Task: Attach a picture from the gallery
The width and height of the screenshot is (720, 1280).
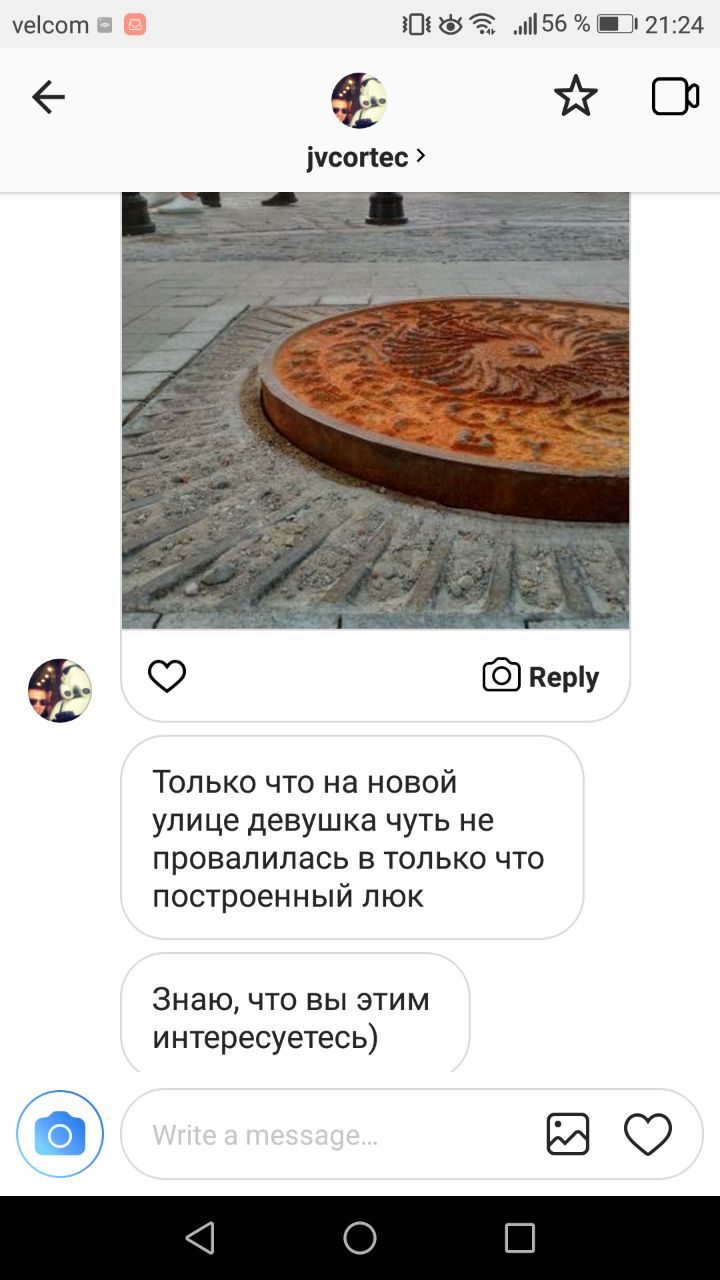Action: [568, 1135]
